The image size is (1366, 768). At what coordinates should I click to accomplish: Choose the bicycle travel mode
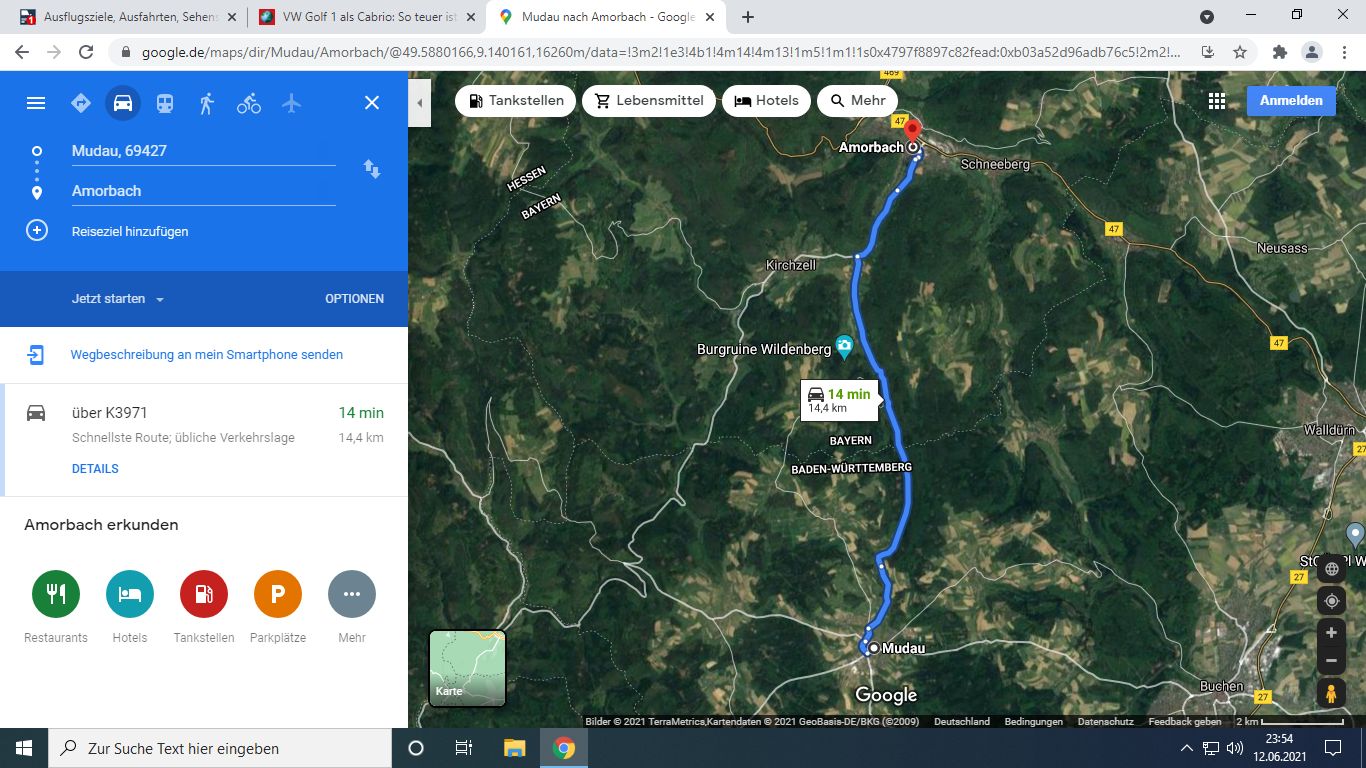pyautogui.click(x=249, y=103)
